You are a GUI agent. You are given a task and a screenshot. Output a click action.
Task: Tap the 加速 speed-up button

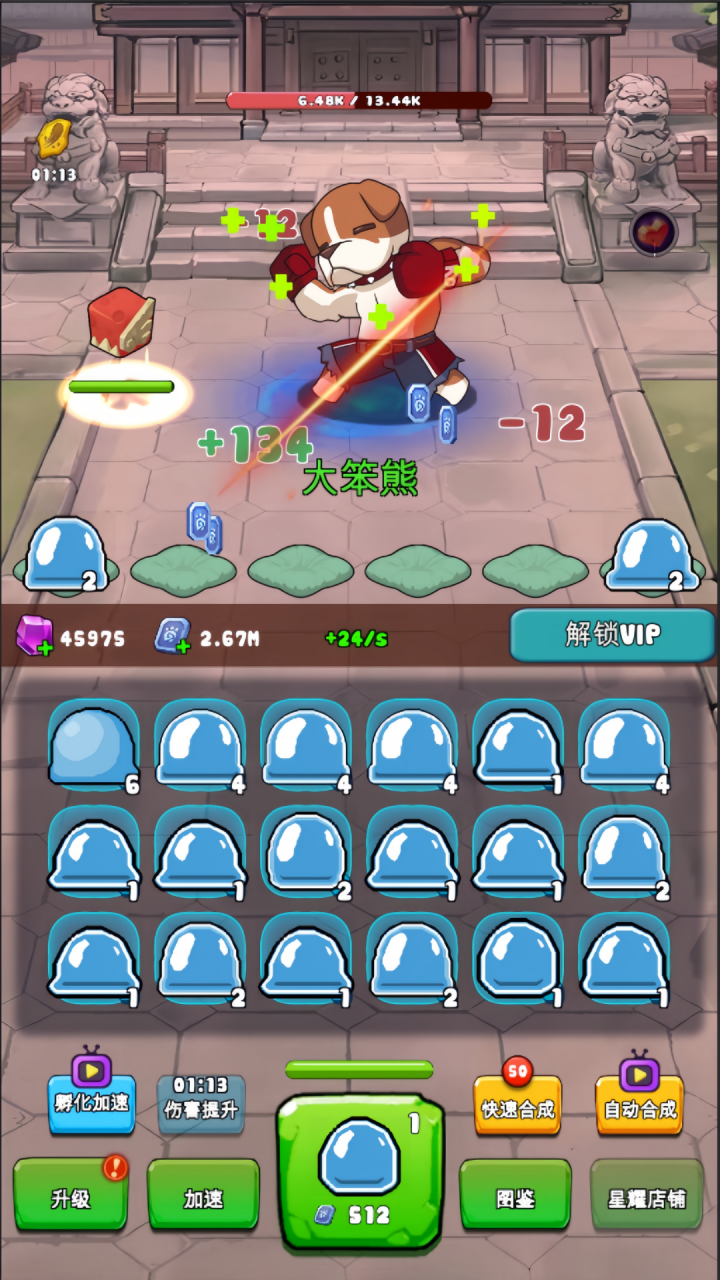pos(203,1197)
